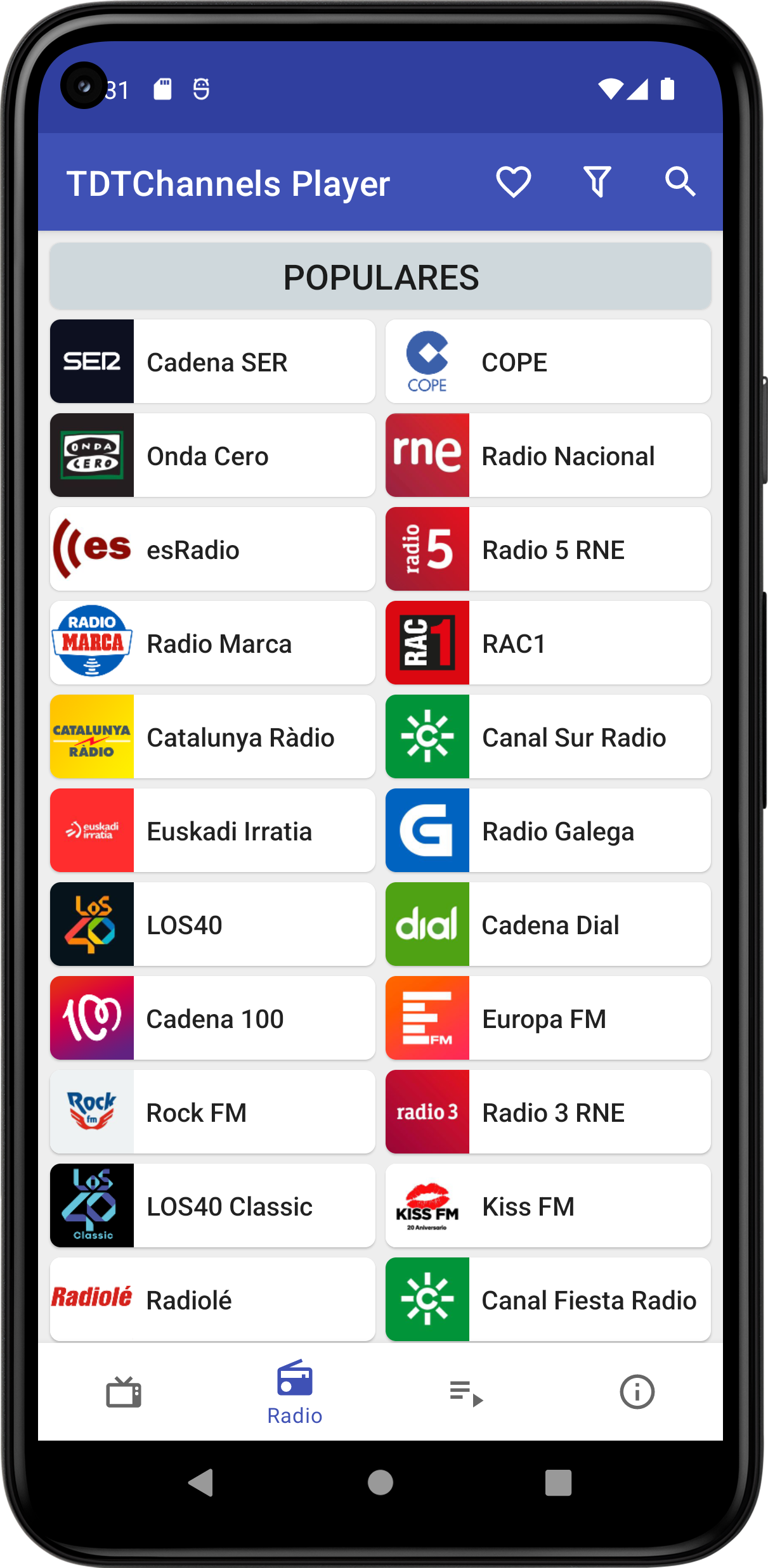Play the Europa FM station
Viewport: 768px width, 1568px height.
click(x=547, y=1018)
